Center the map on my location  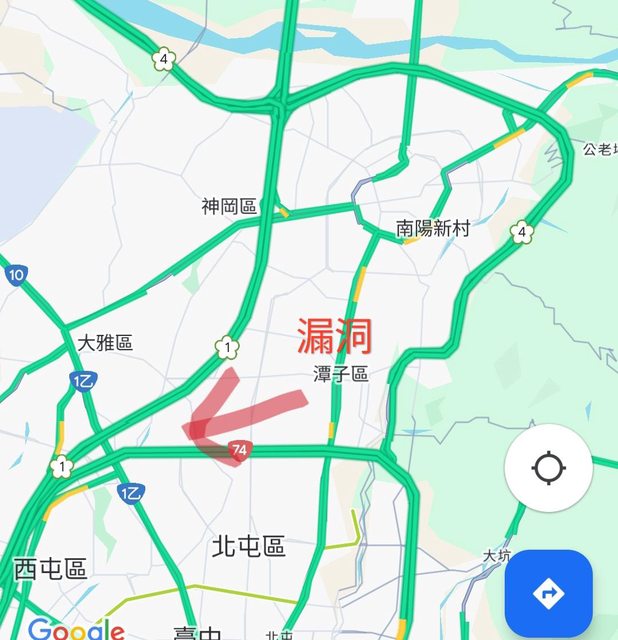[548, 468]
